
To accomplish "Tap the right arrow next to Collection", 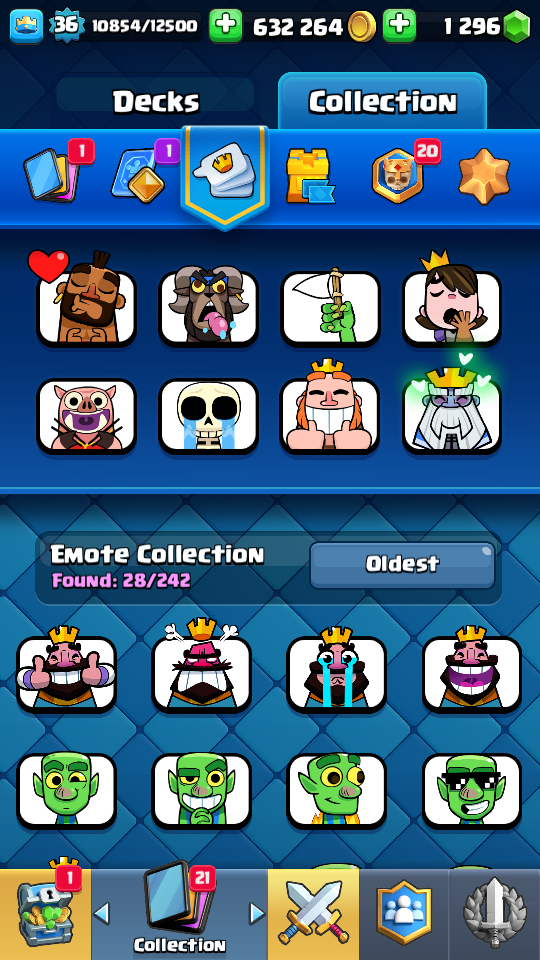I will point(258,913).
